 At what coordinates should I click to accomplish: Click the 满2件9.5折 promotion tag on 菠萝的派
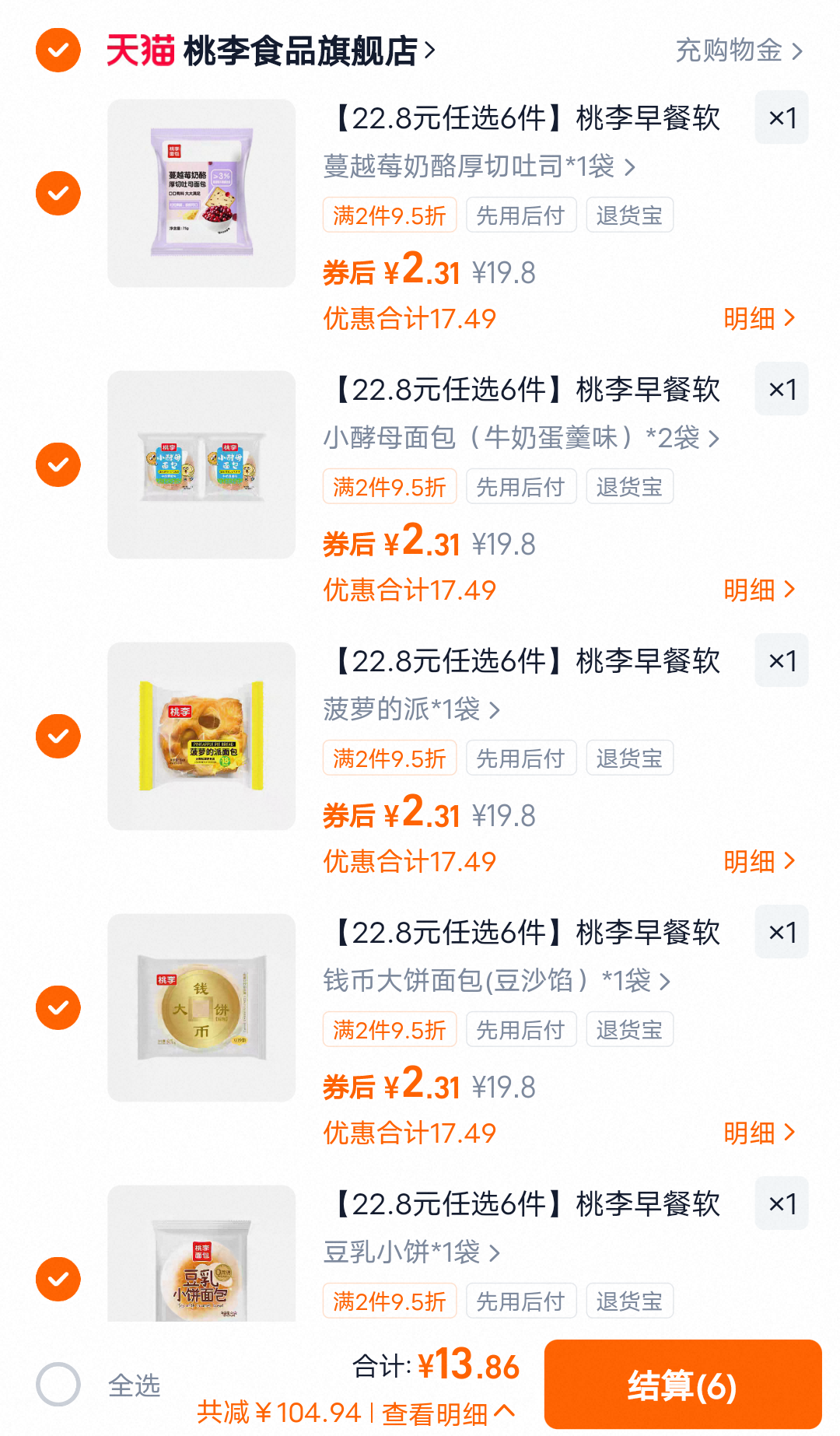(389, 758)
